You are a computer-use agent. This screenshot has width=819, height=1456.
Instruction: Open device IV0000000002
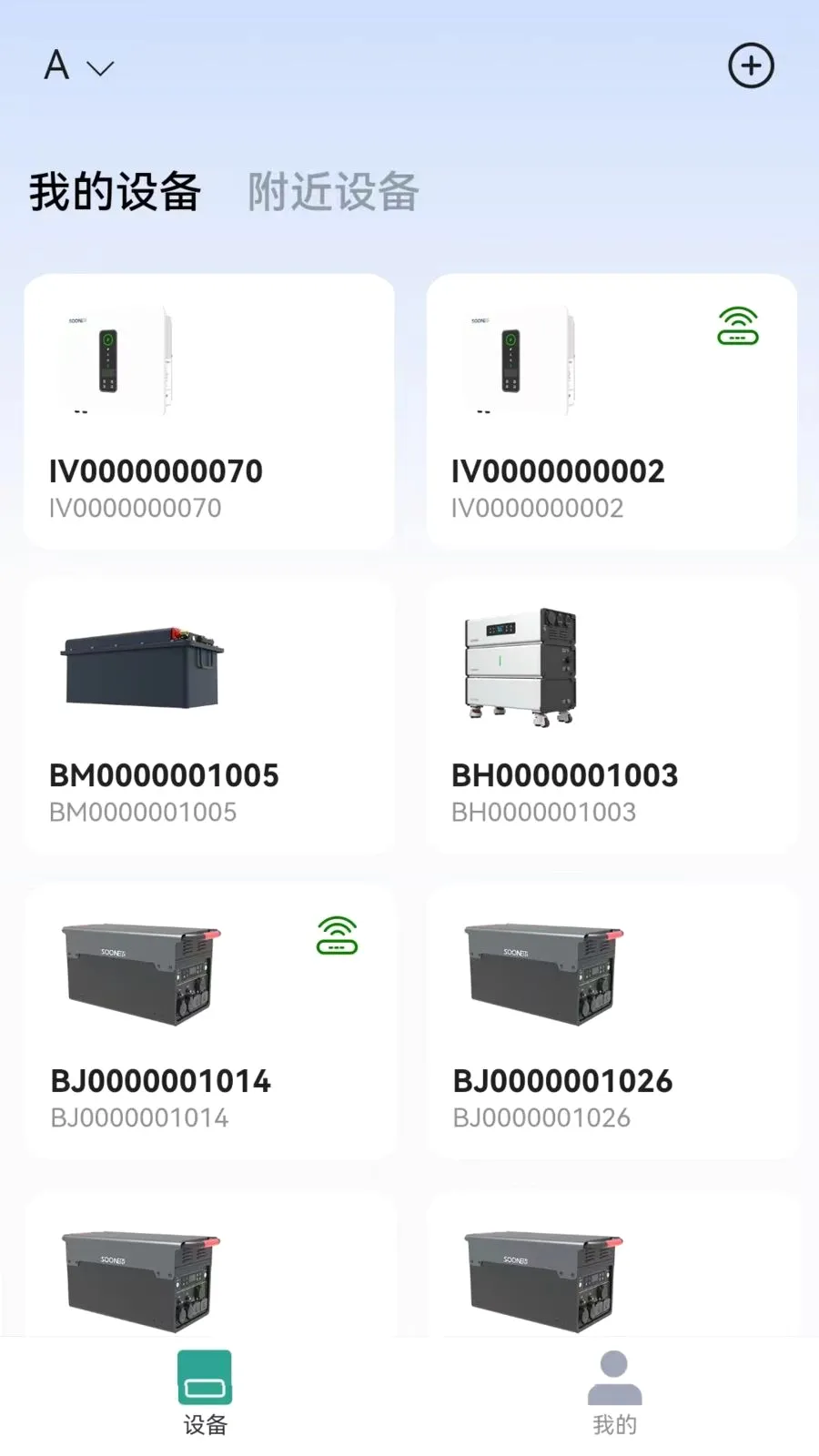pyautogui.click(x=612, y=411)
